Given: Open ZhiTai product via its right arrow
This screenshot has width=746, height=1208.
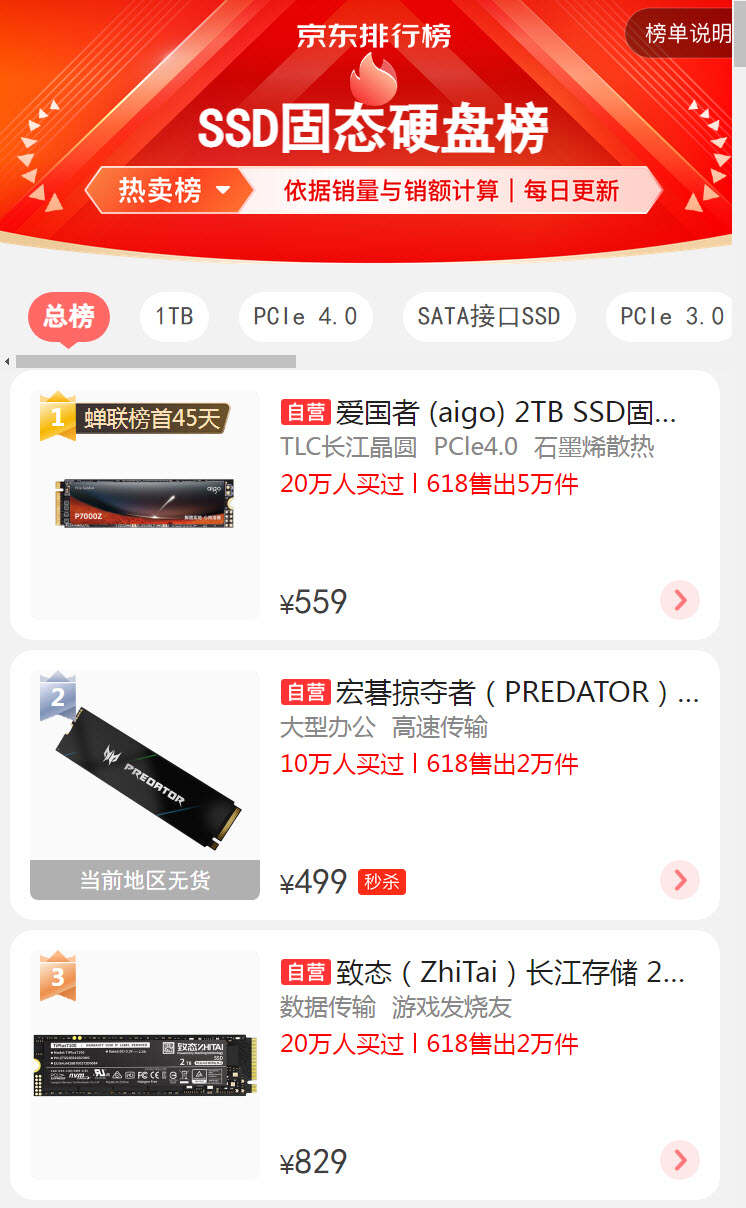Looking at the screenshot, I should (x=680, y=1161).
